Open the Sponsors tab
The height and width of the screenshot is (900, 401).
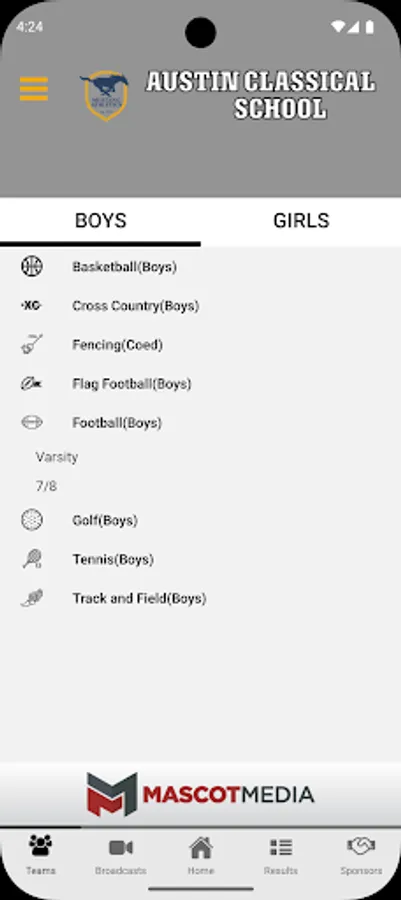pos(361,855)
